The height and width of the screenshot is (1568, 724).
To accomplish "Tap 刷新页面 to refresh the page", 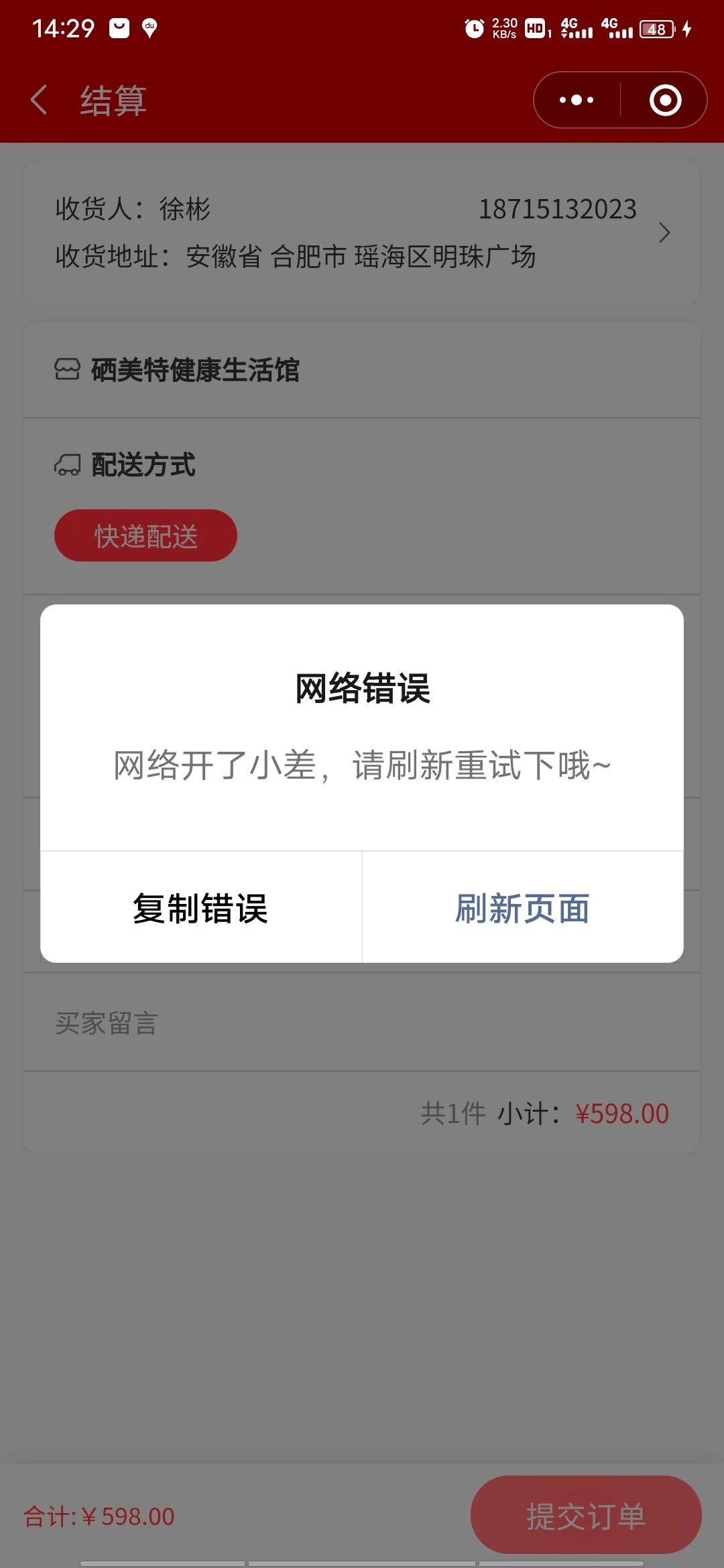I will coord(523,908).
